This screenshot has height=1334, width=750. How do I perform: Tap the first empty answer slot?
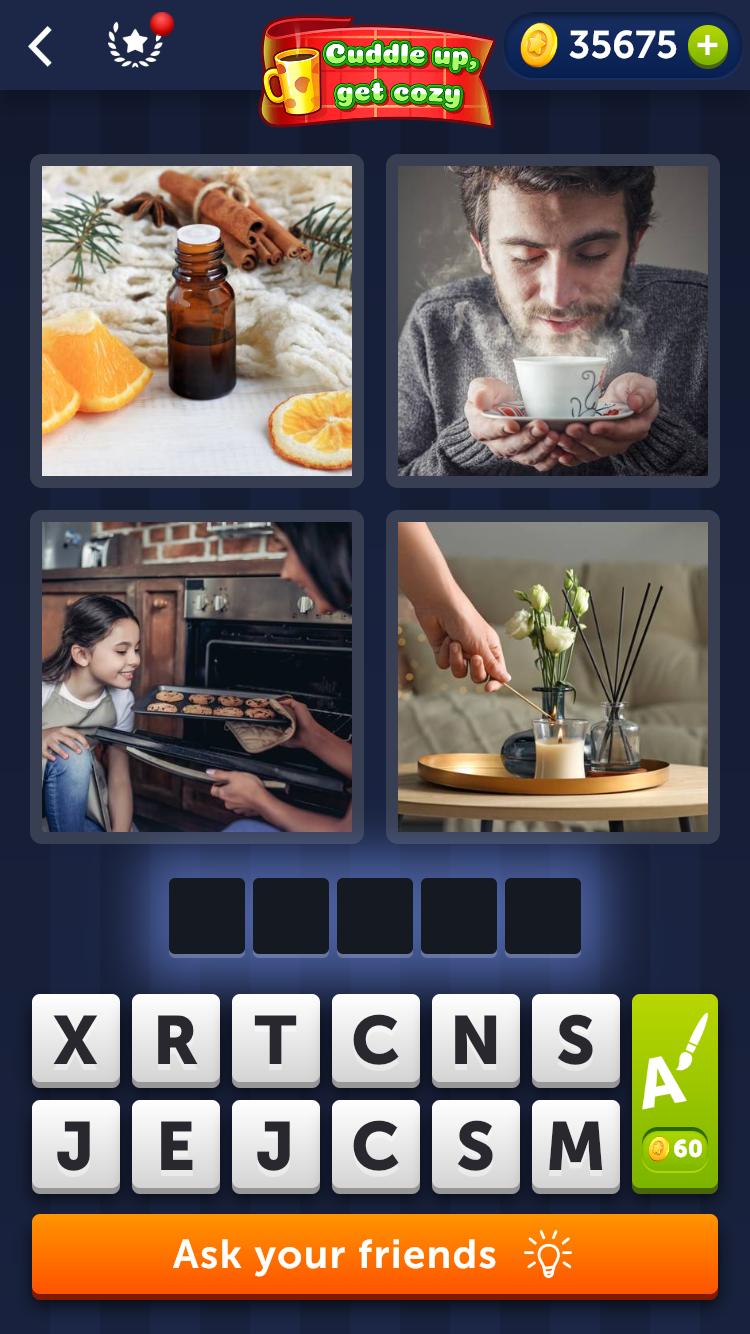(207, 916)
